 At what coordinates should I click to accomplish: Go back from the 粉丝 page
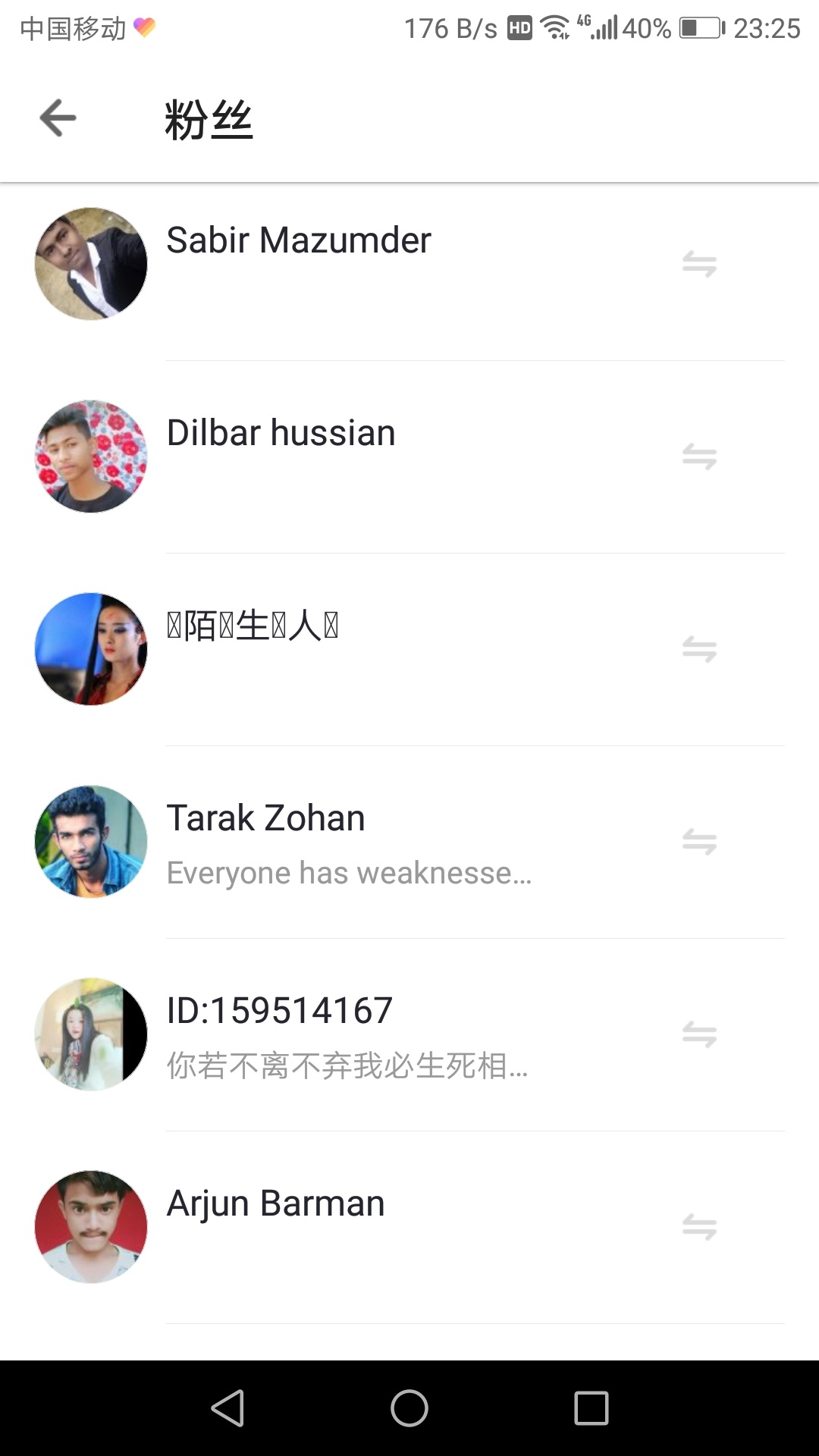point(58,118)
